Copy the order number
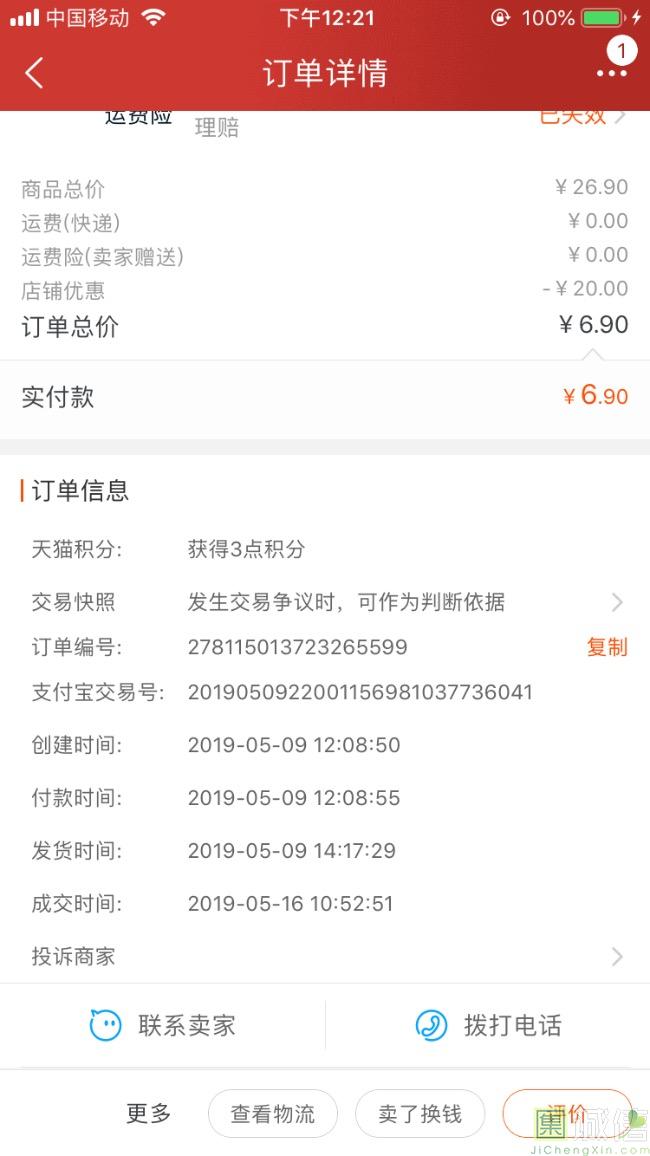 tap(607, 647)
